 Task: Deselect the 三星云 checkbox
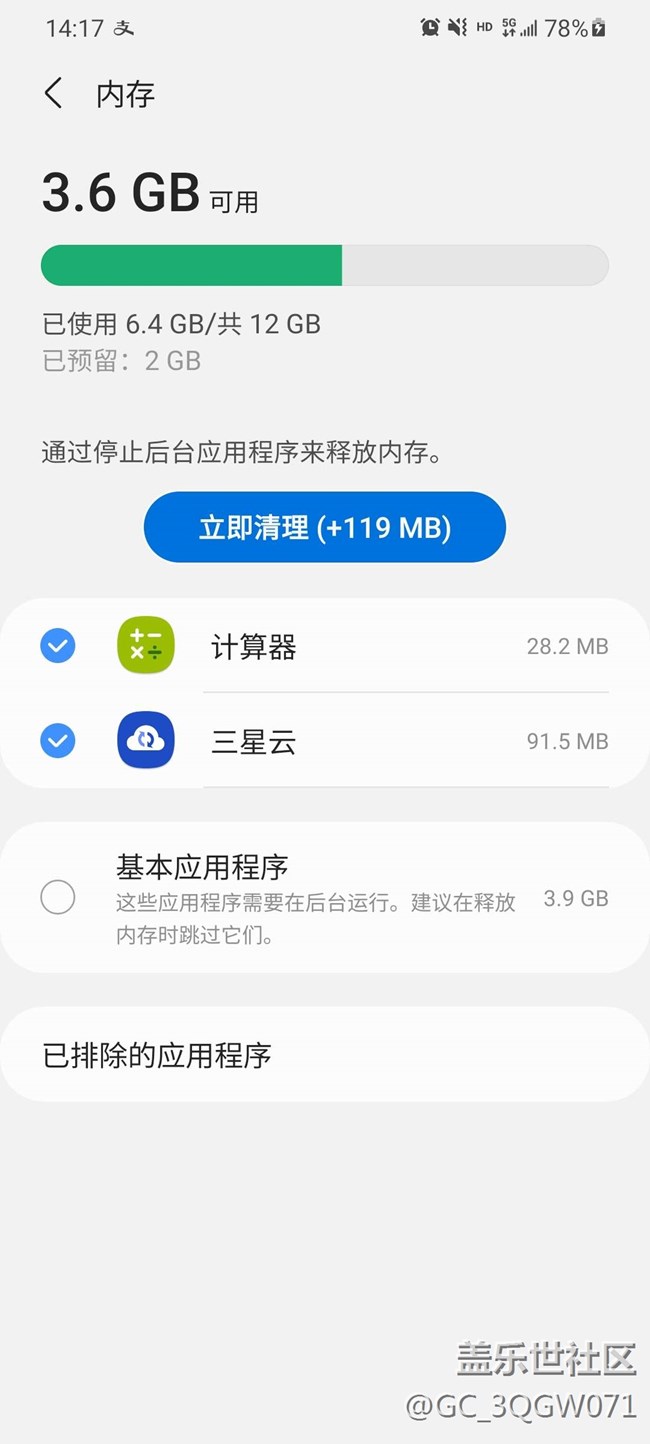pyautogui.click(x=58, y=741)
